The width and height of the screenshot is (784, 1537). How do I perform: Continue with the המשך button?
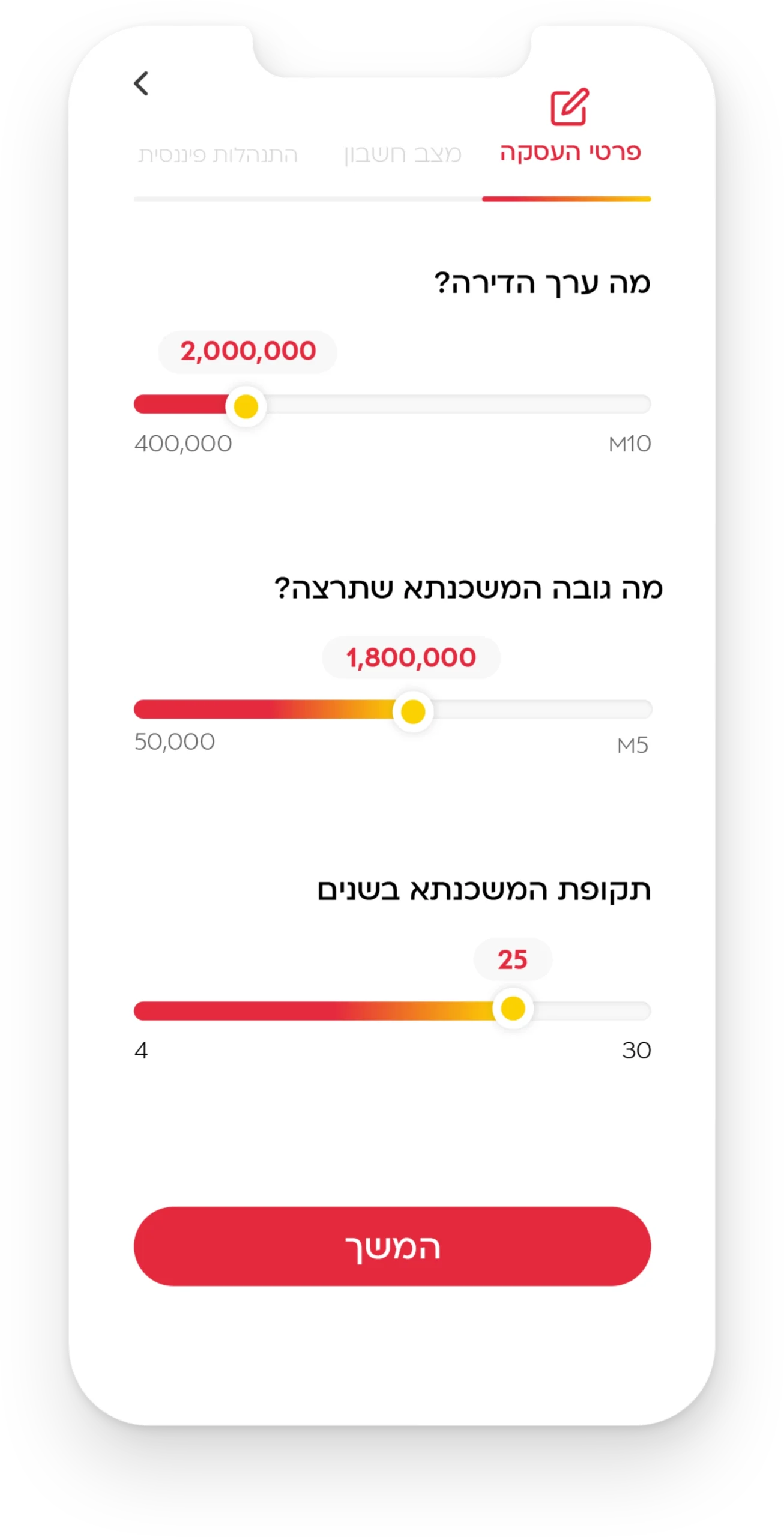pyautogui.click(x=392, y=1246)
